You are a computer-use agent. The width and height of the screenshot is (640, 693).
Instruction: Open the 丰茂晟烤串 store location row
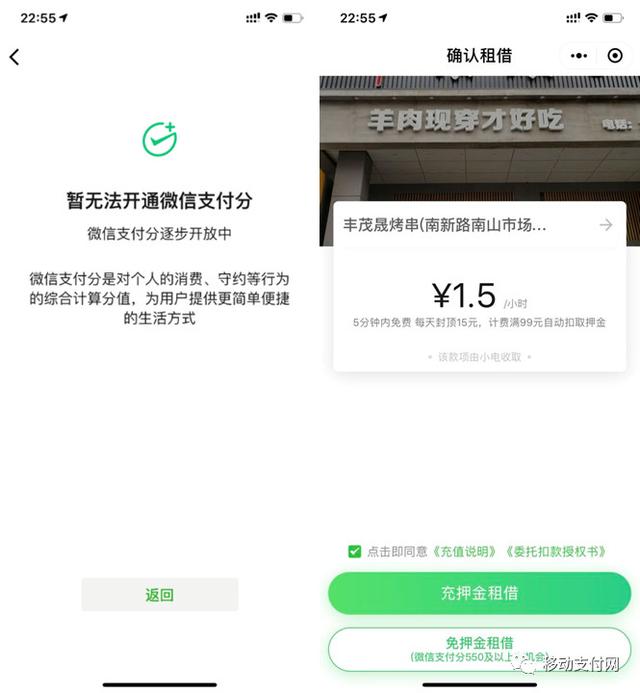478,226
